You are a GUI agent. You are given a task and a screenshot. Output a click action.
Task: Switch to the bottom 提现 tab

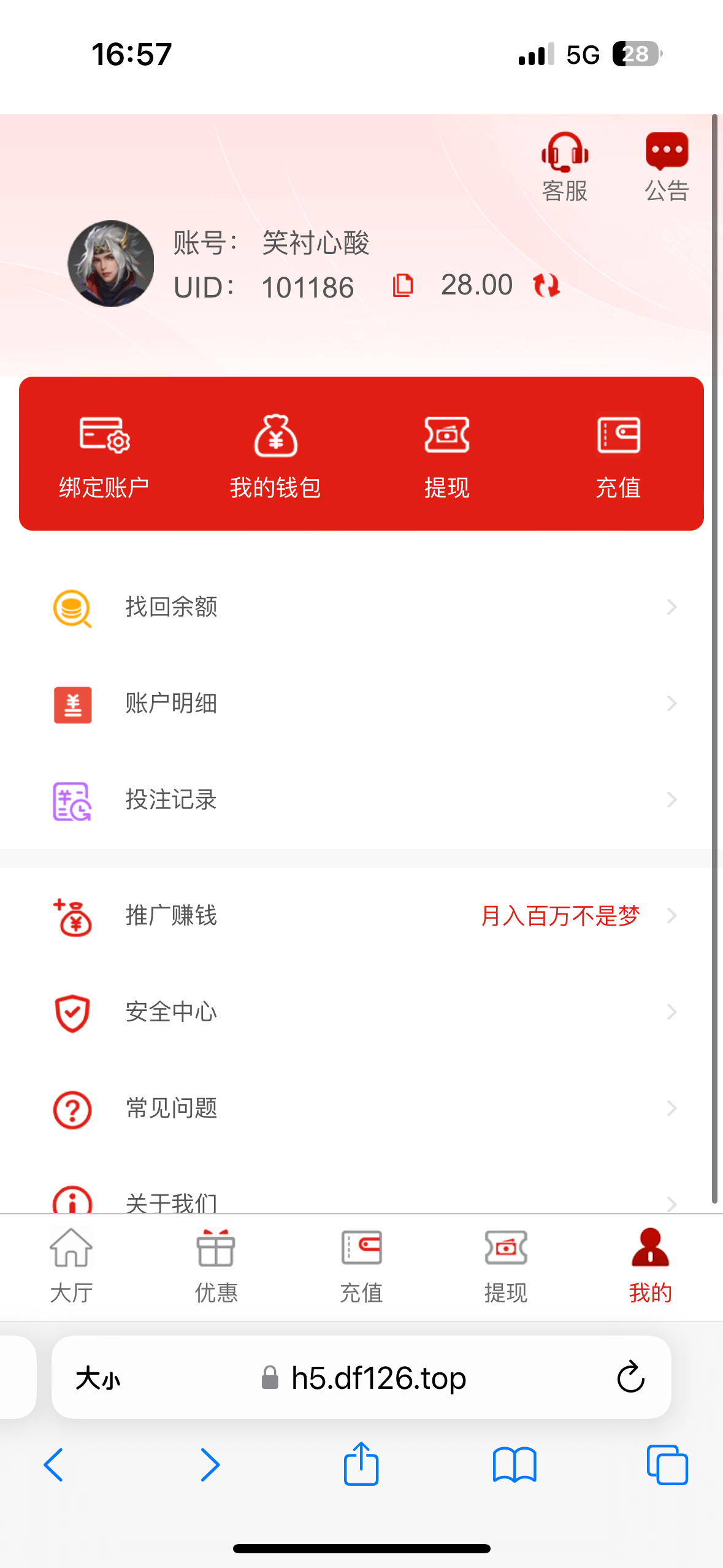click(505, 1266)
